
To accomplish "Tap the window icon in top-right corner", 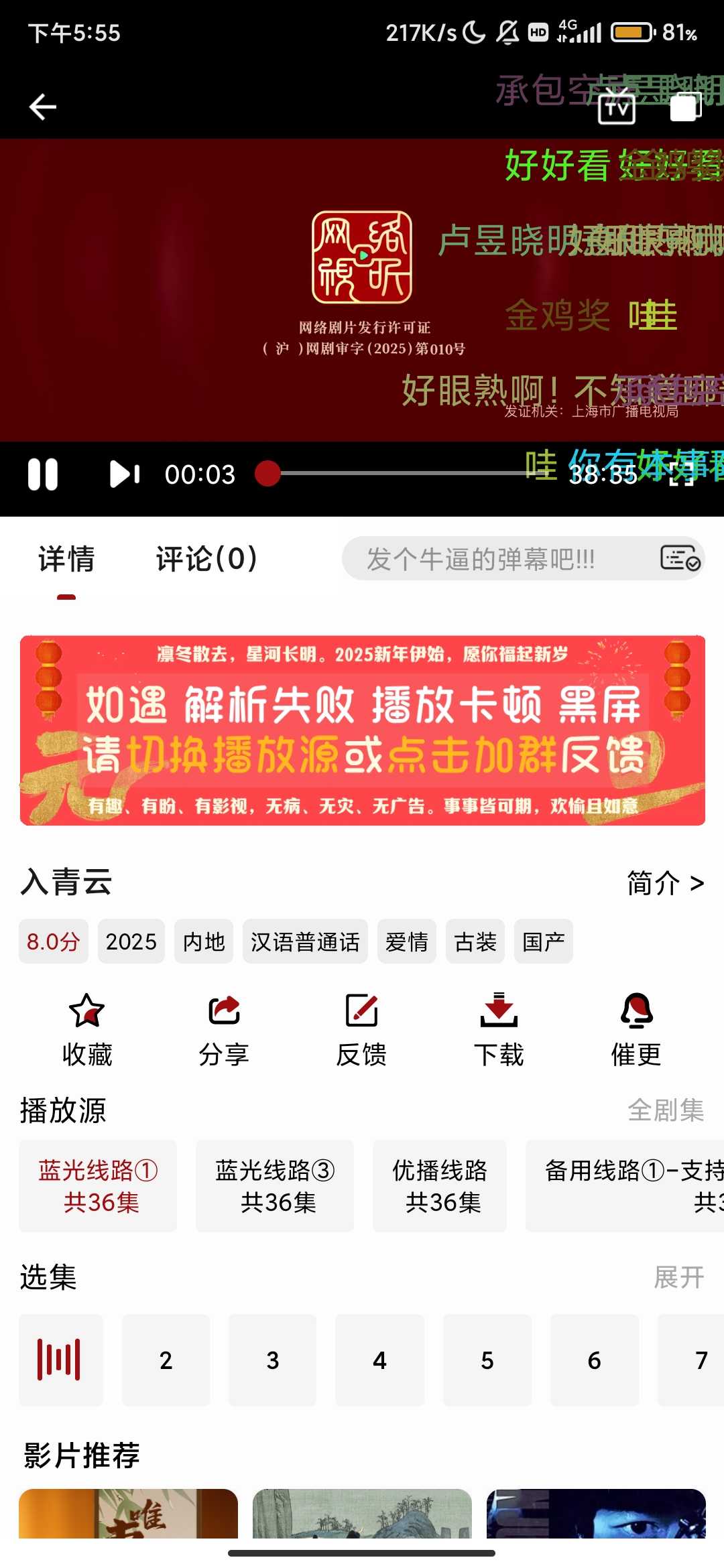I will (x=684, y=106).
